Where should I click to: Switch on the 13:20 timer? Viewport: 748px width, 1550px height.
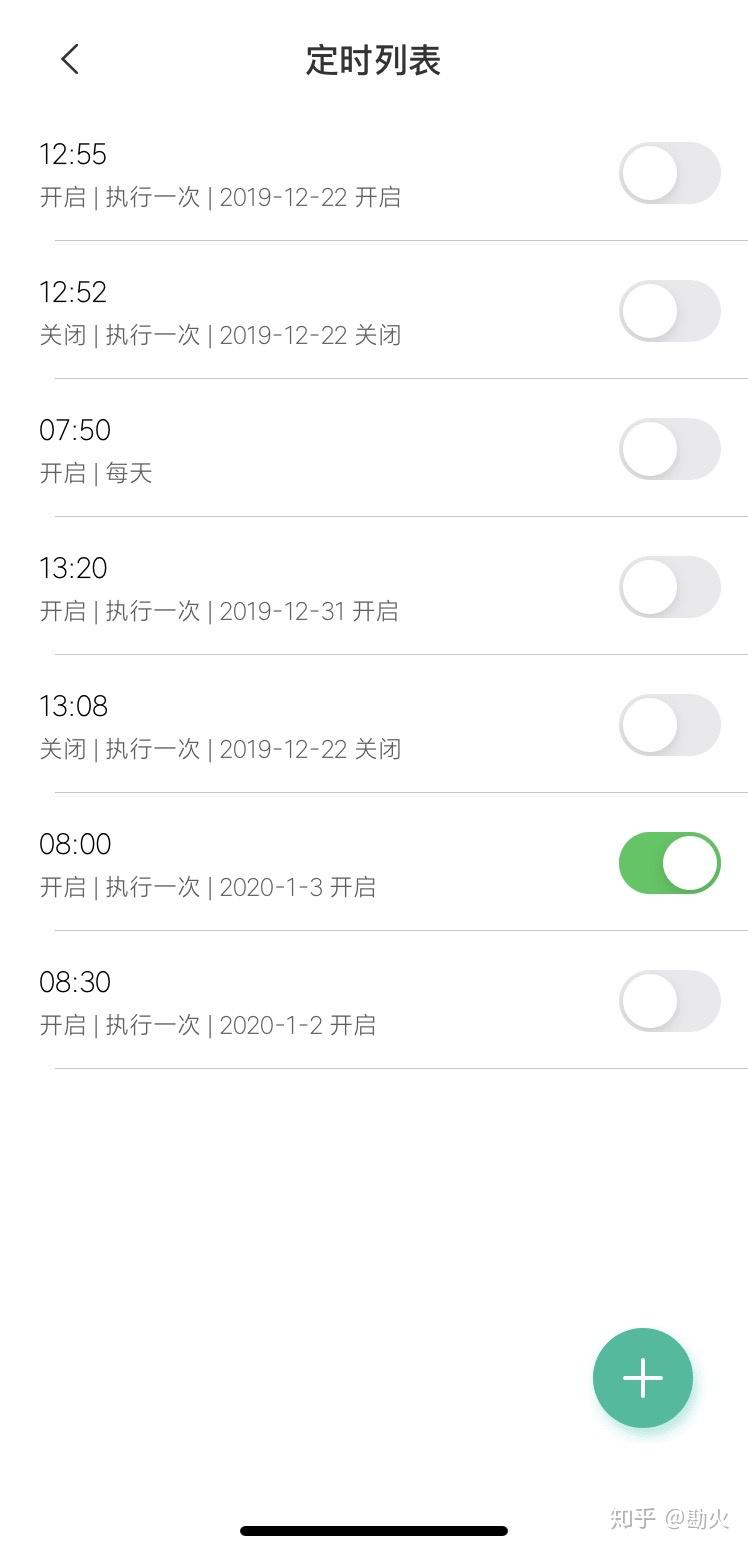pos(669,587)
